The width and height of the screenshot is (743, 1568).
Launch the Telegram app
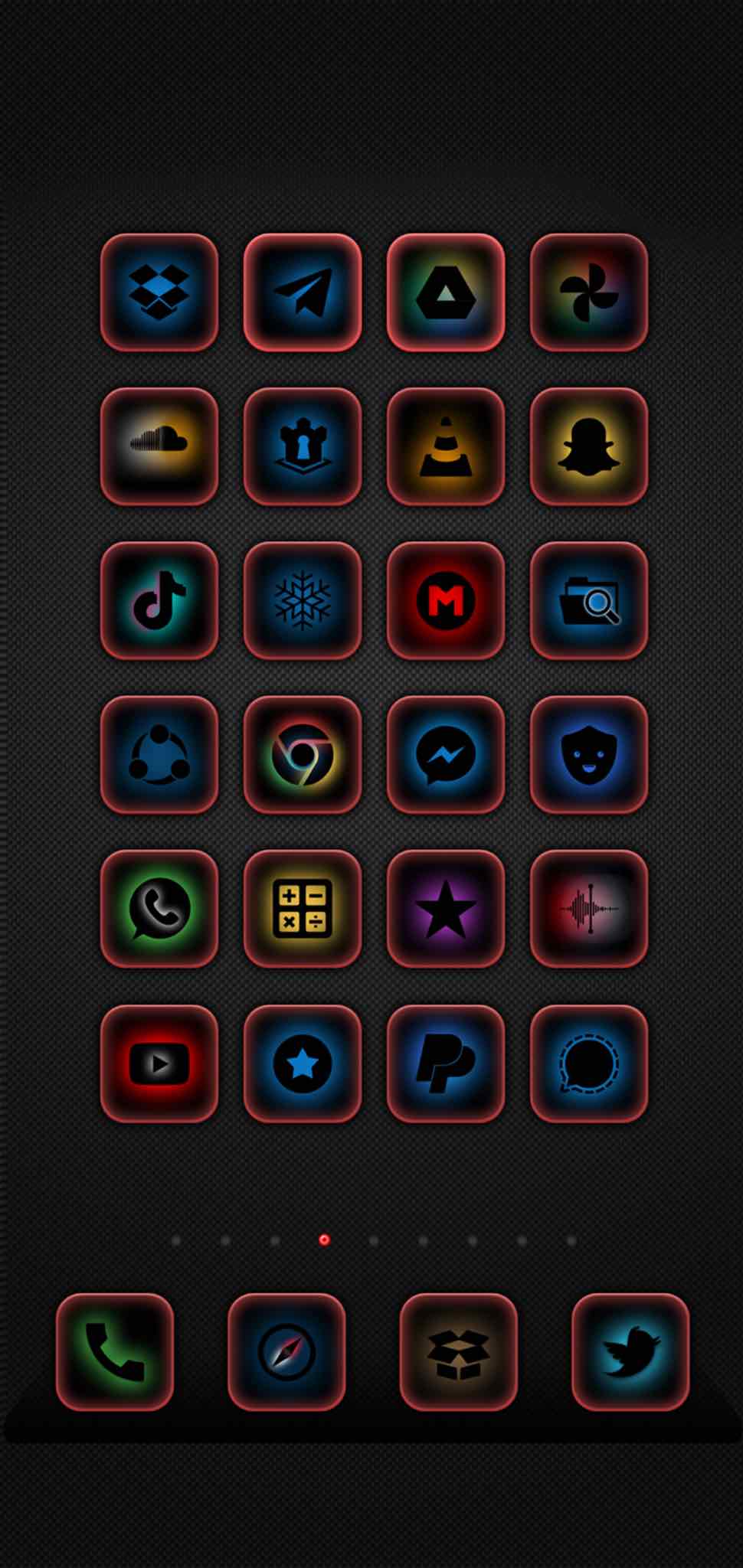point(303,292)
